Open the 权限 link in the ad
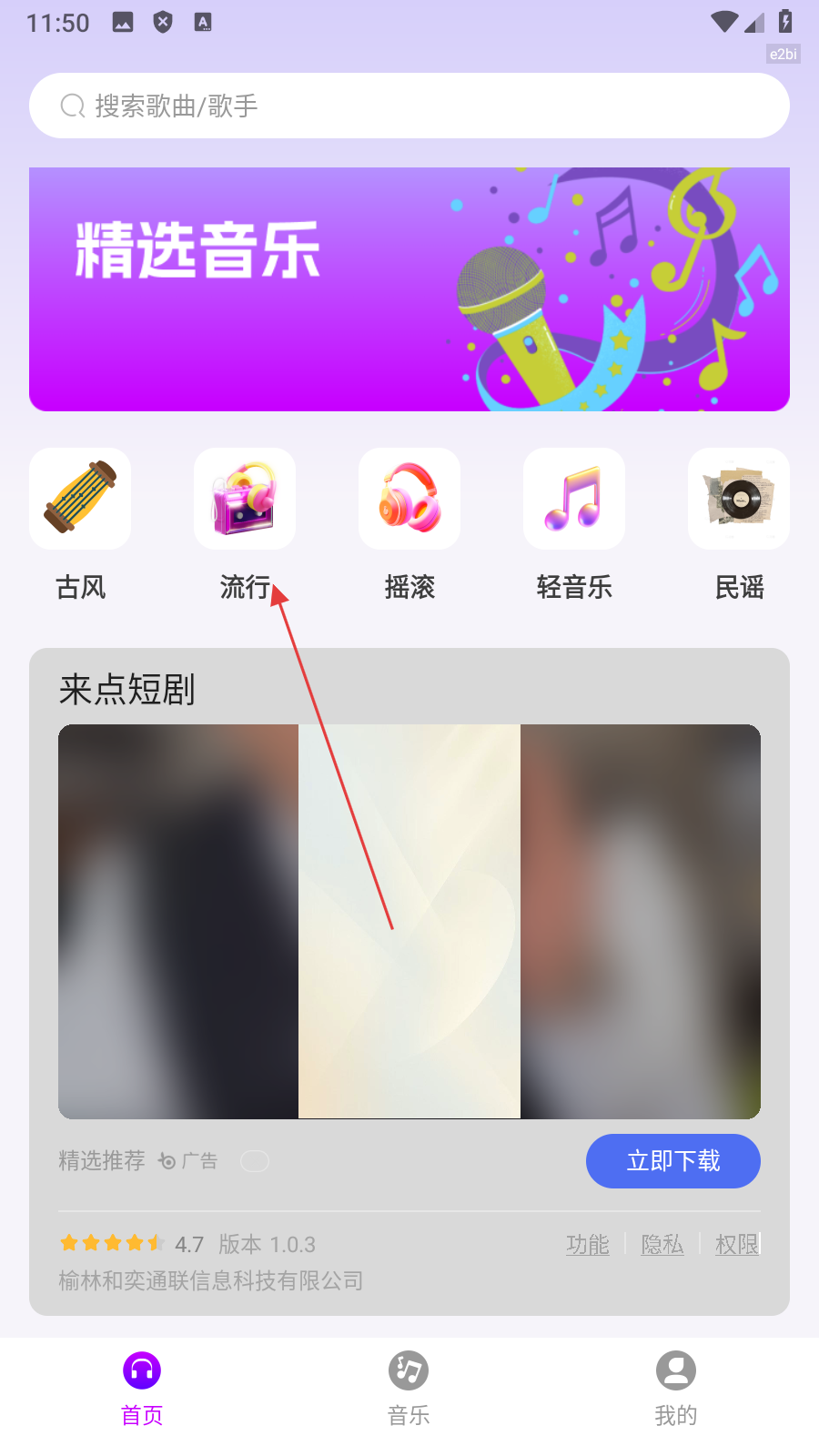The height and width of the screenshot is (1456, 819). pyautogui.click(x=737, y=1244)
